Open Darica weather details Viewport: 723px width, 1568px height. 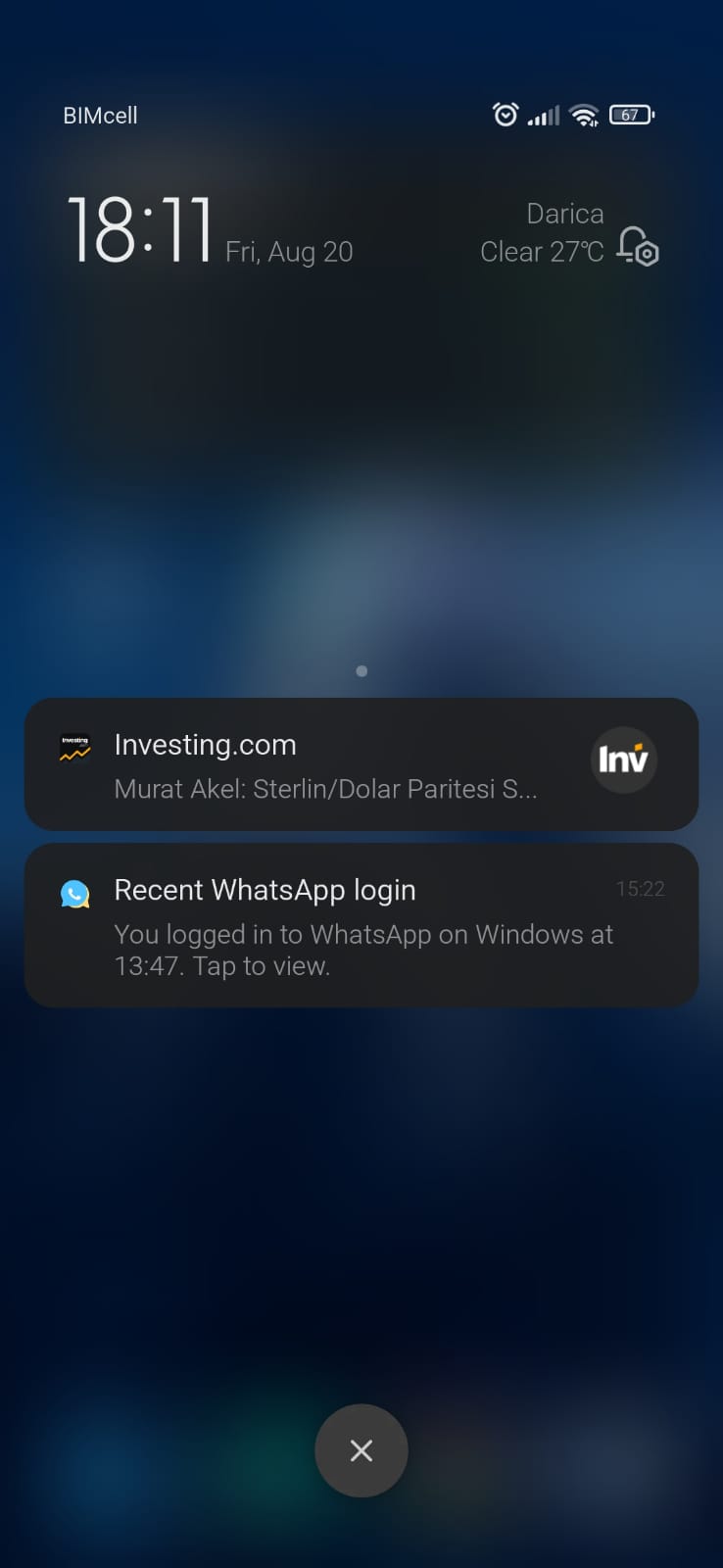point(542,233)
